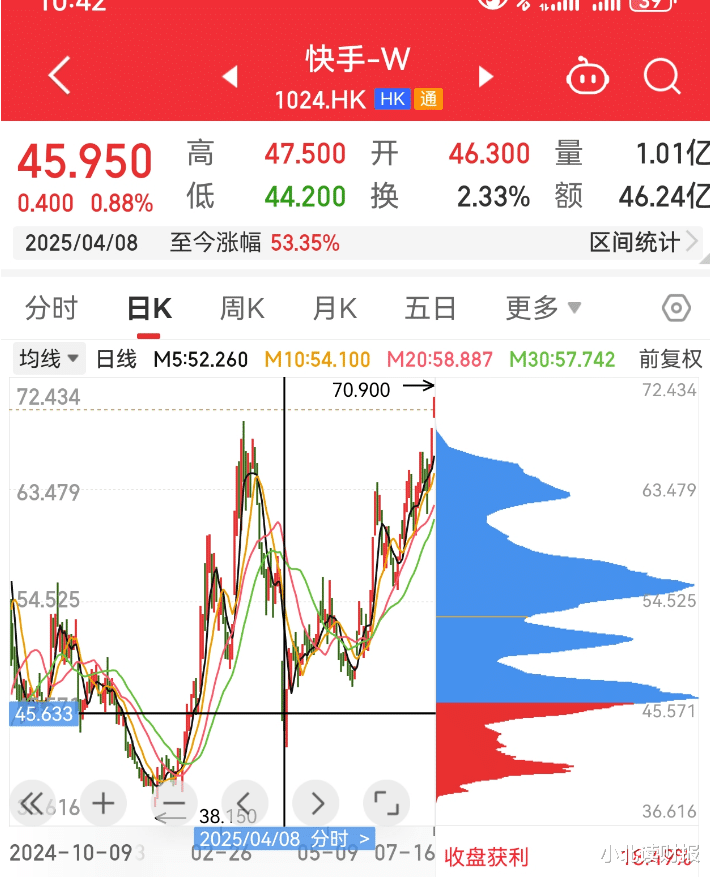Open stock search

pyautogui.click(x=662, y=76)
